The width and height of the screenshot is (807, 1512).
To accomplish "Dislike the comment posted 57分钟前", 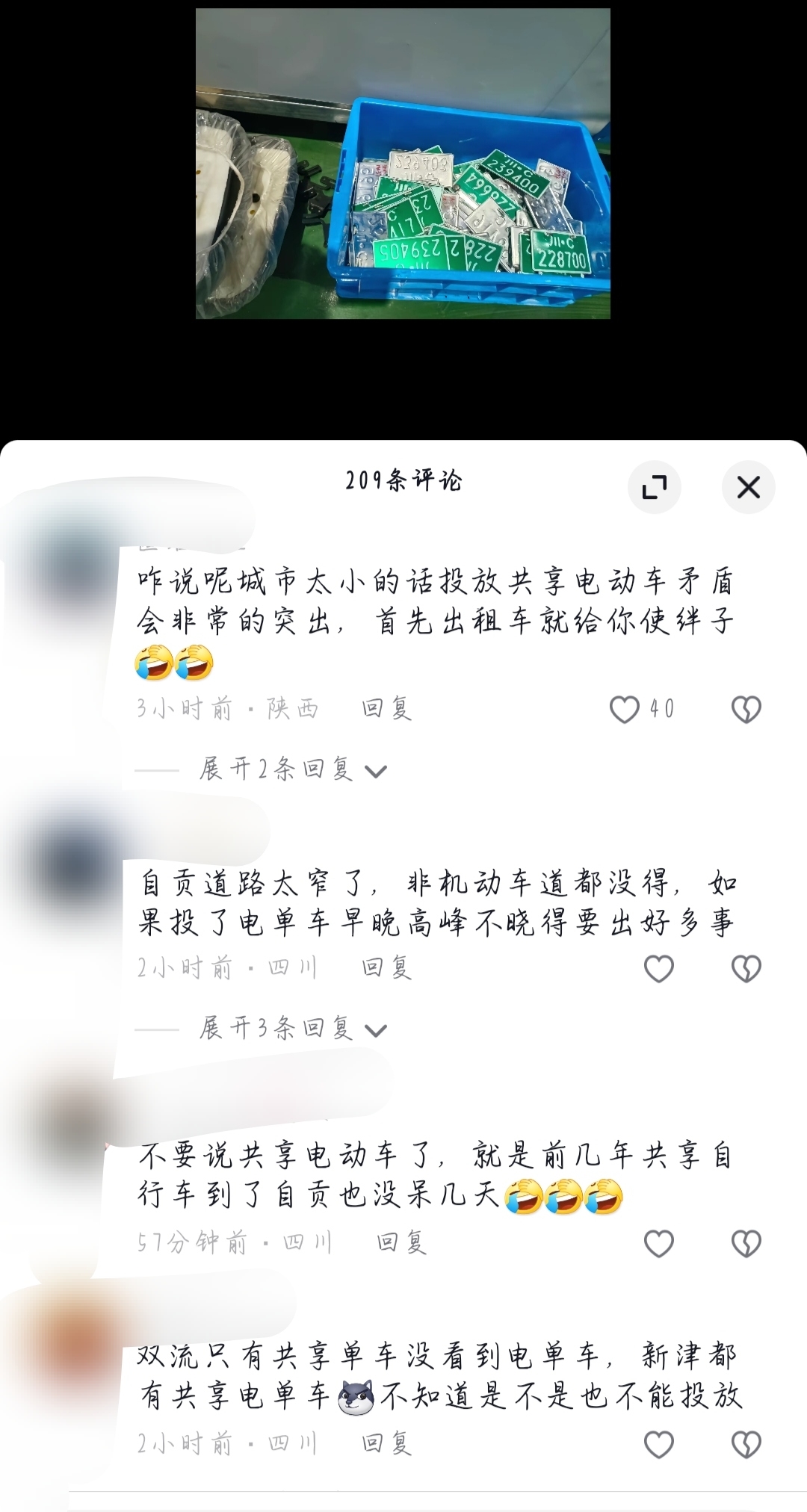I will point(746,1244).
